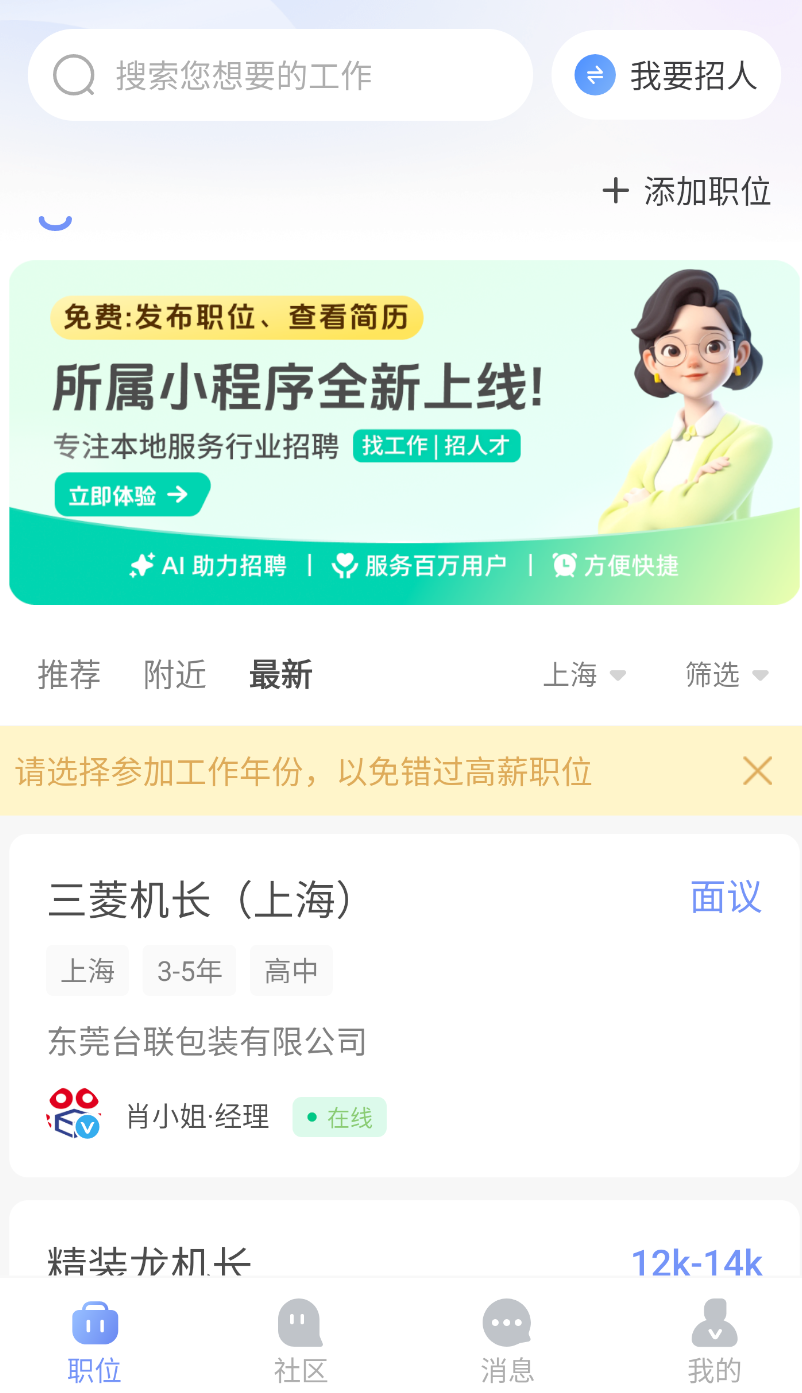
Task: Dismiss the yellow work-year reminder
Action: pyautogui.click(x=757, y=771)
